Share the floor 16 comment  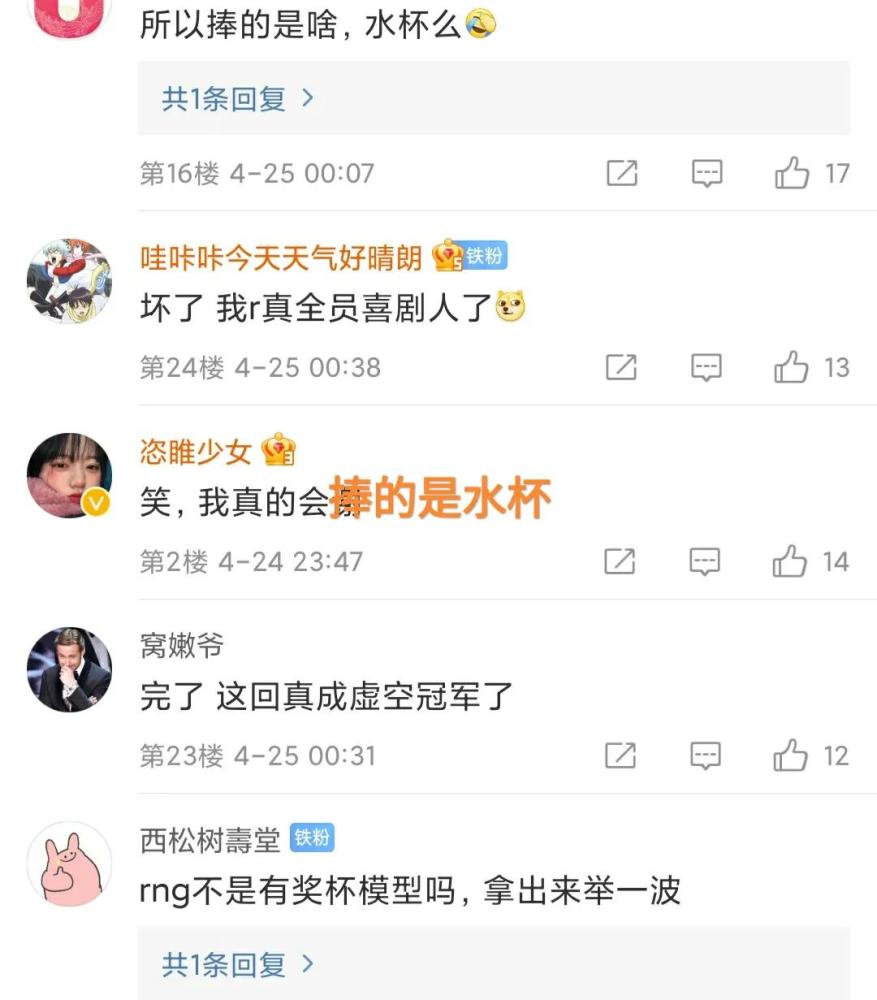[x=621, y=174]
